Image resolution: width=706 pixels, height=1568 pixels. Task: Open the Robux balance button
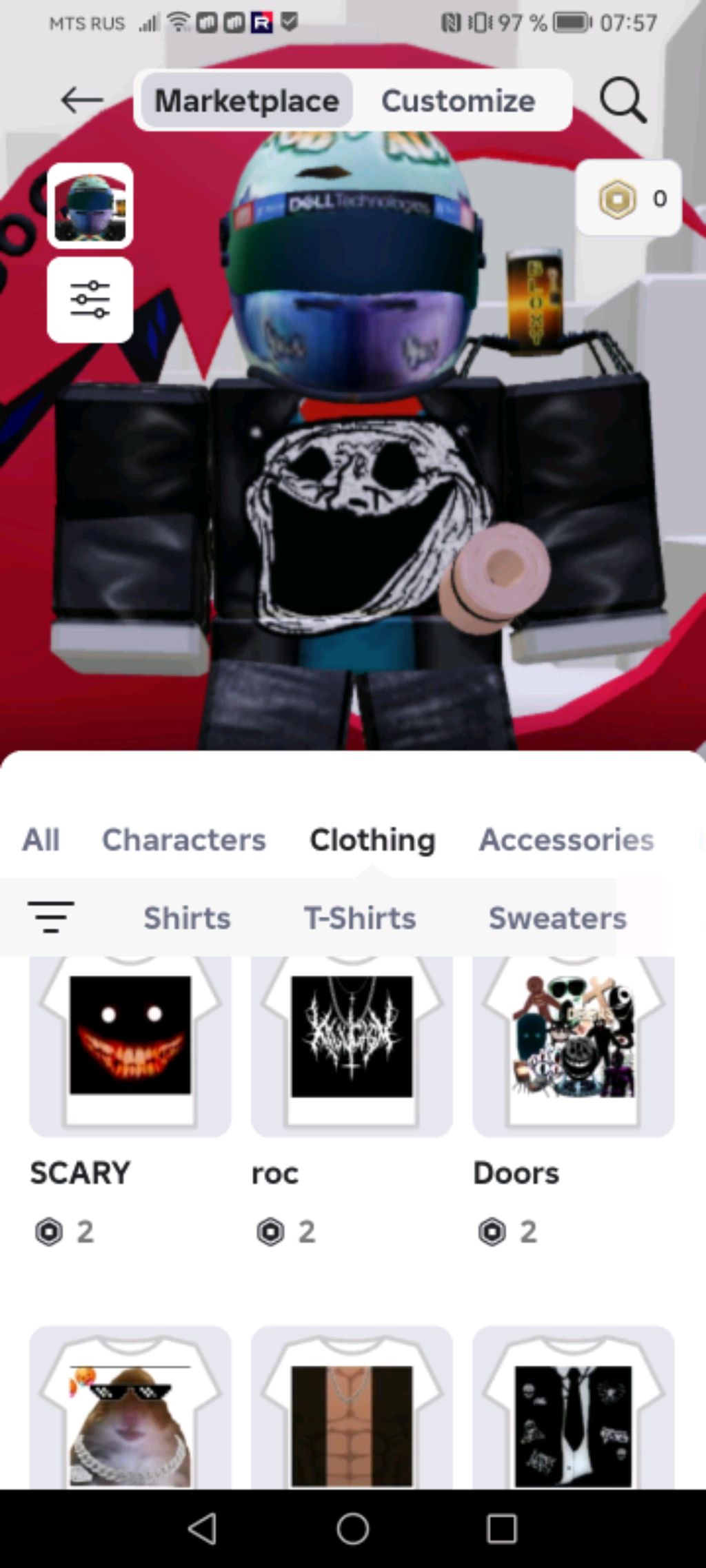click(x=629, y=198)
